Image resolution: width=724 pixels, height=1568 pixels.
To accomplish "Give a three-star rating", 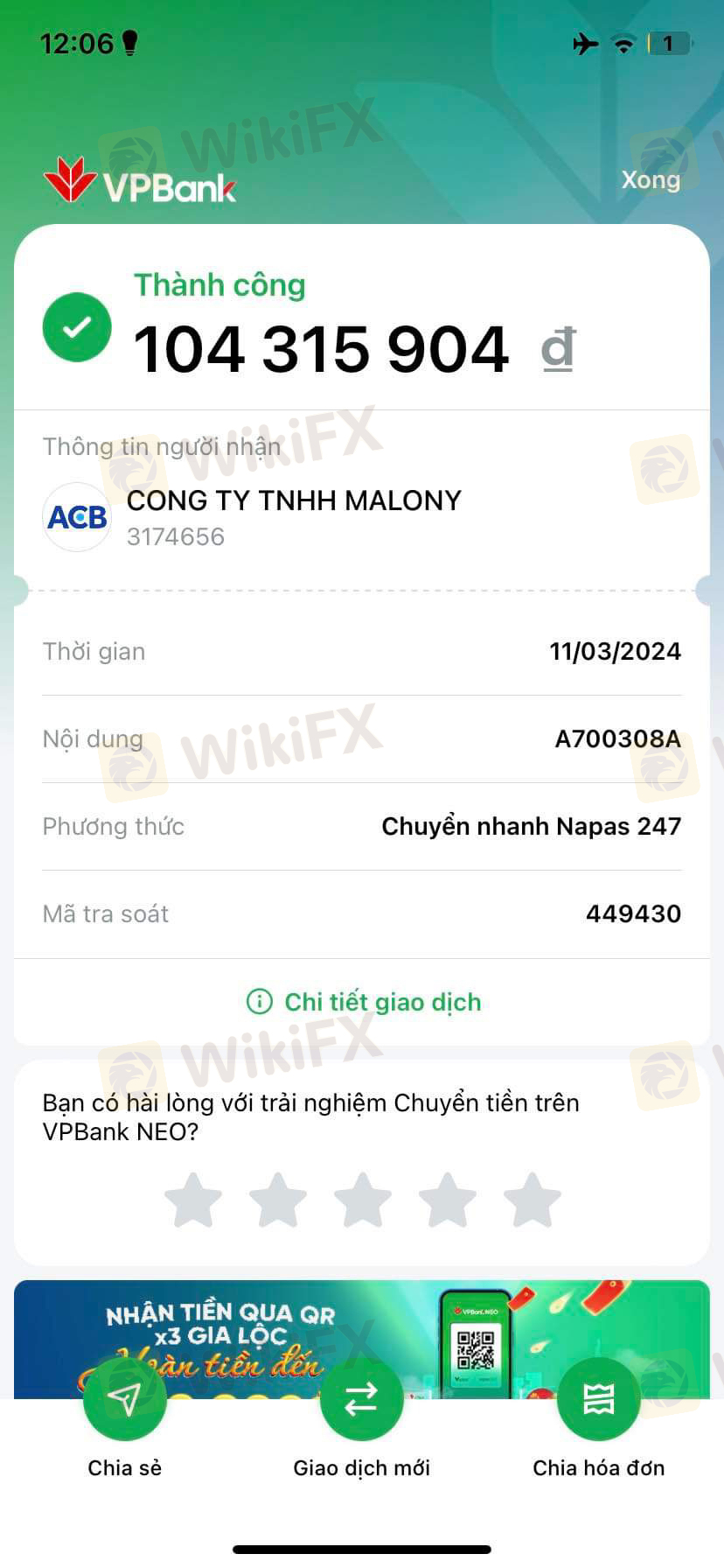I will tap(362, 1200).
